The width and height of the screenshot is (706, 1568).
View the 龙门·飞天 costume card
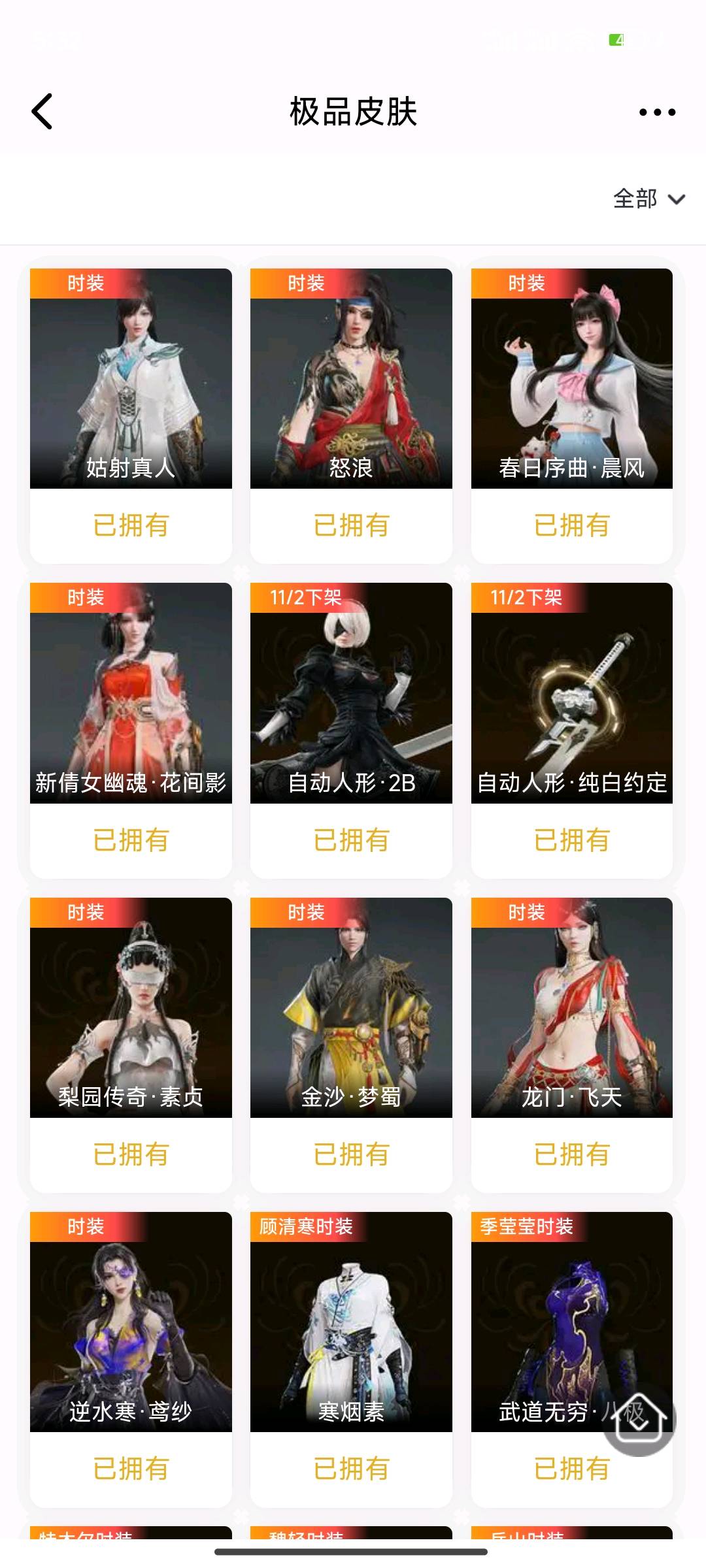click(571, 1007)
